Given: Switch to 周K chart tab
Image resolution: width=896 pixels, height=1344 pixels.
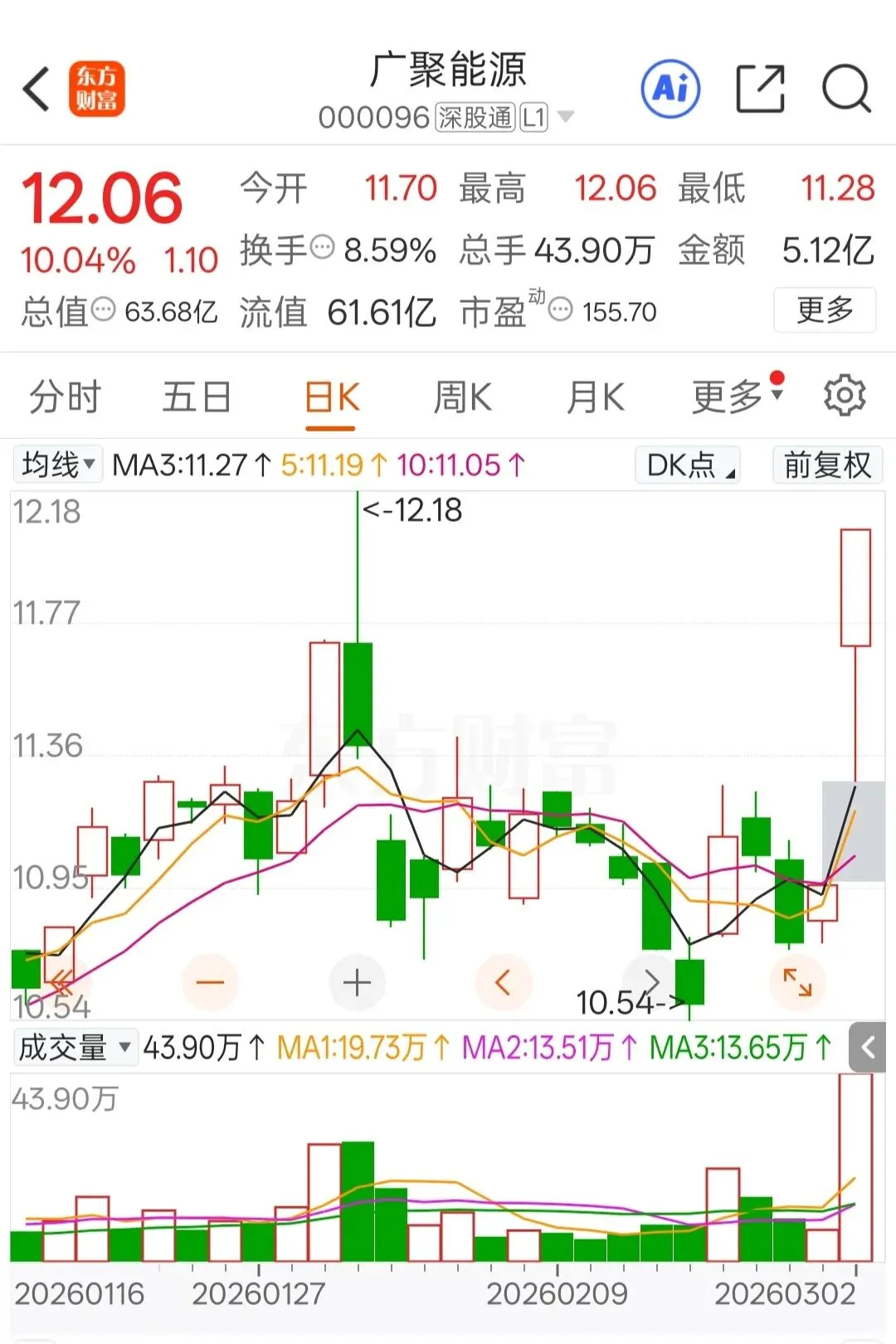Looking at the screenshot, I should 463,397.
